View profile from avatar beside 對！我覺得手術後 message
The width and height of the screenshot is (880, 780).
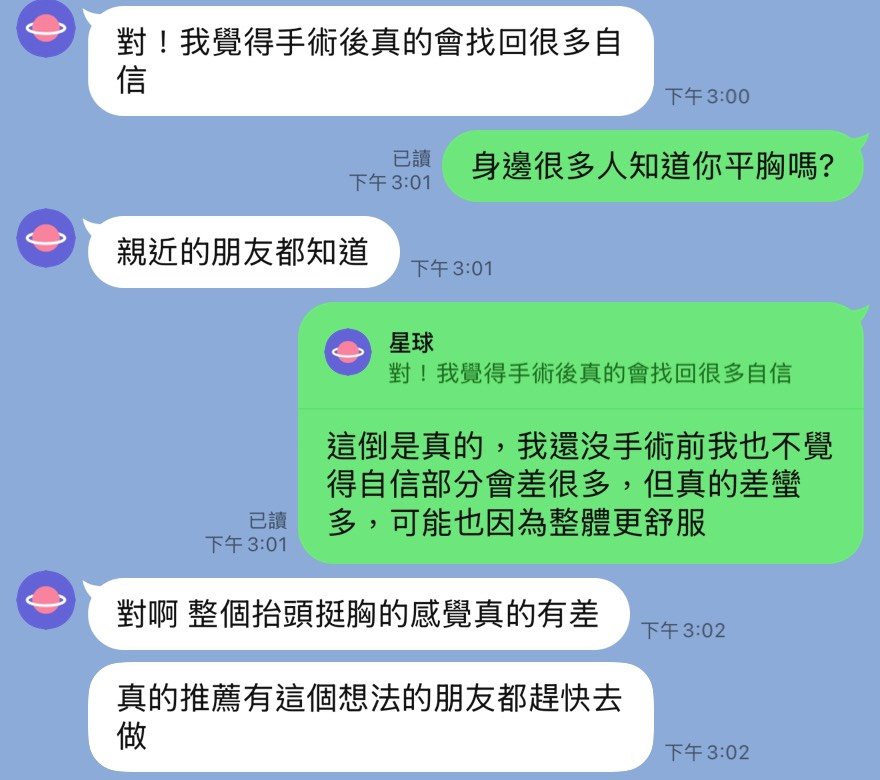pyautogui.click(x=46, y=28)
